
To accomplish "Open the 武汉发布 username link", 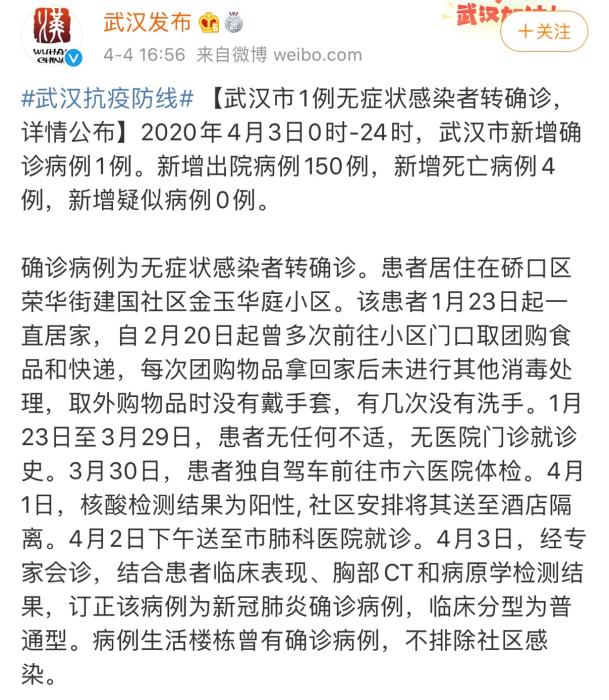I will [x=144, y=20].
